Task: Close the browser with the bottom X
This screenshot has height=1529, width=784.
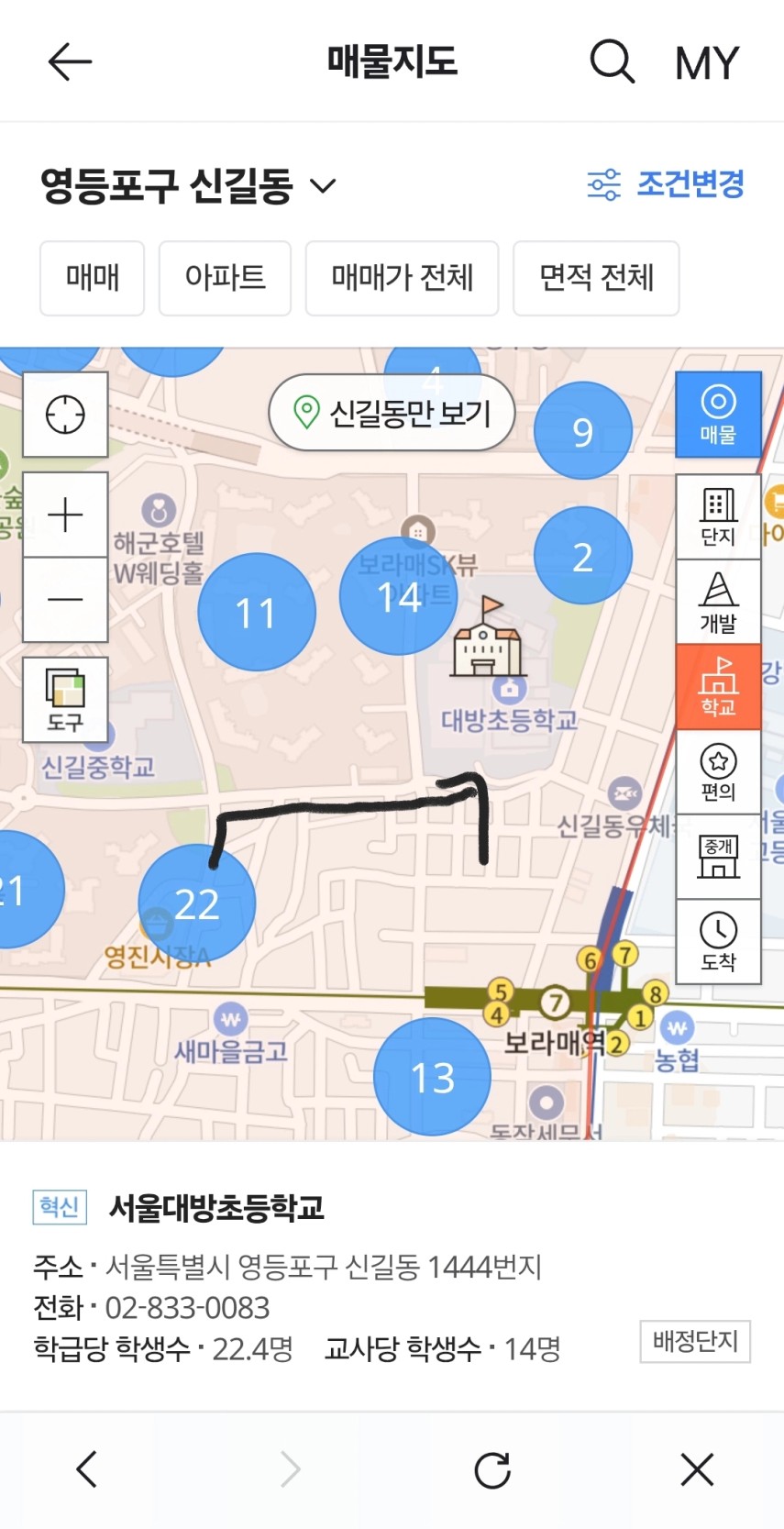Action: click(697, 1469)
